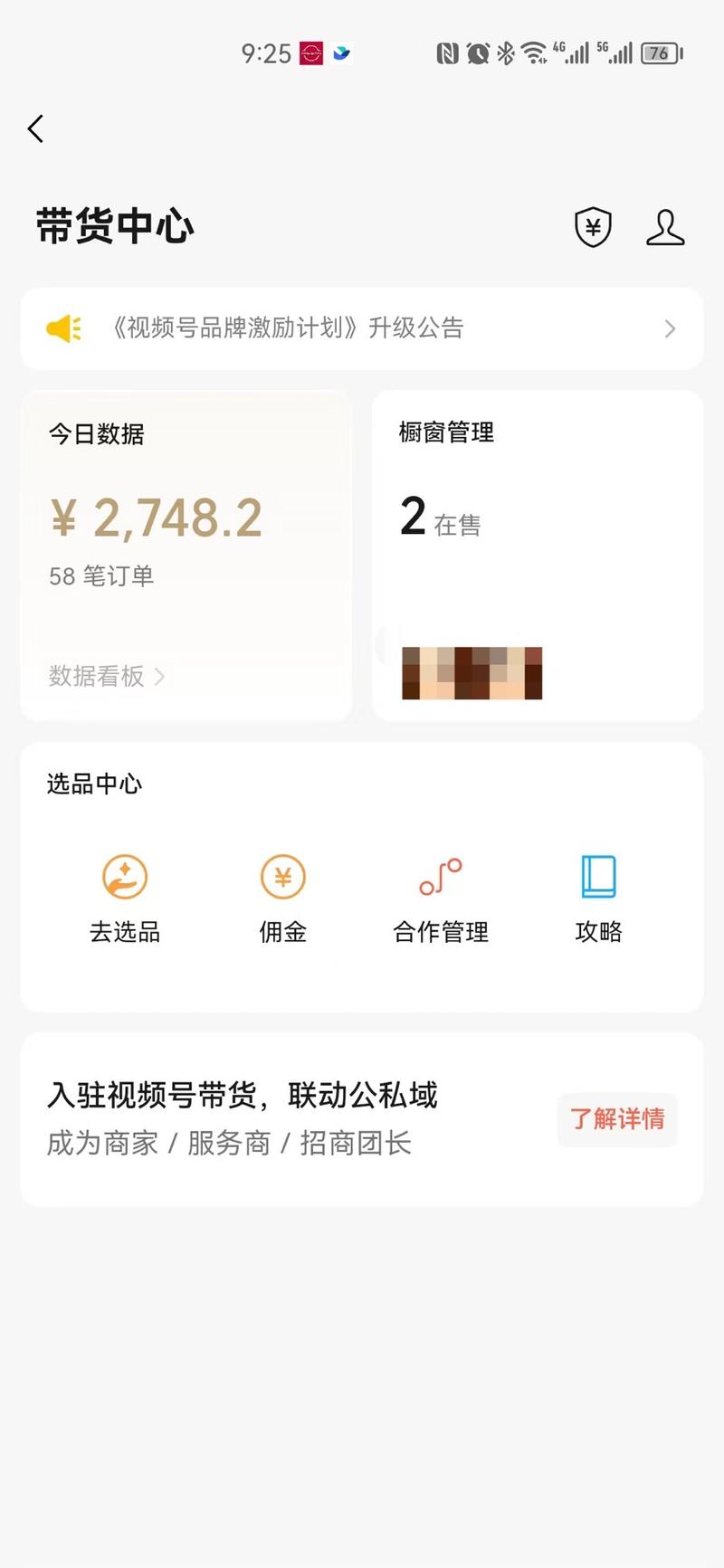Expand 数据看板 via its arrow chevron

[x=159, y=677]
